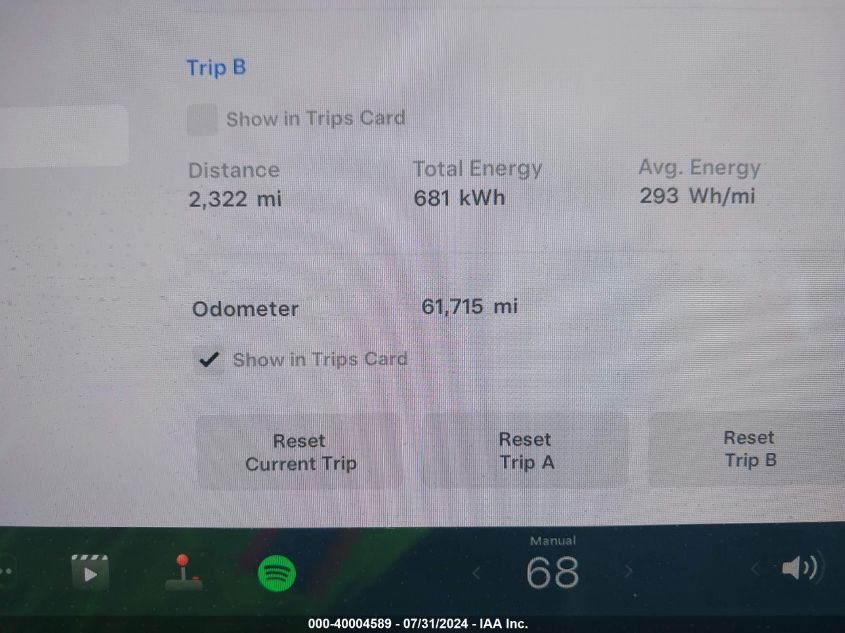Screen dimensions: 845x633
Task: Open the Theater app icon
Action: [89, 573]
